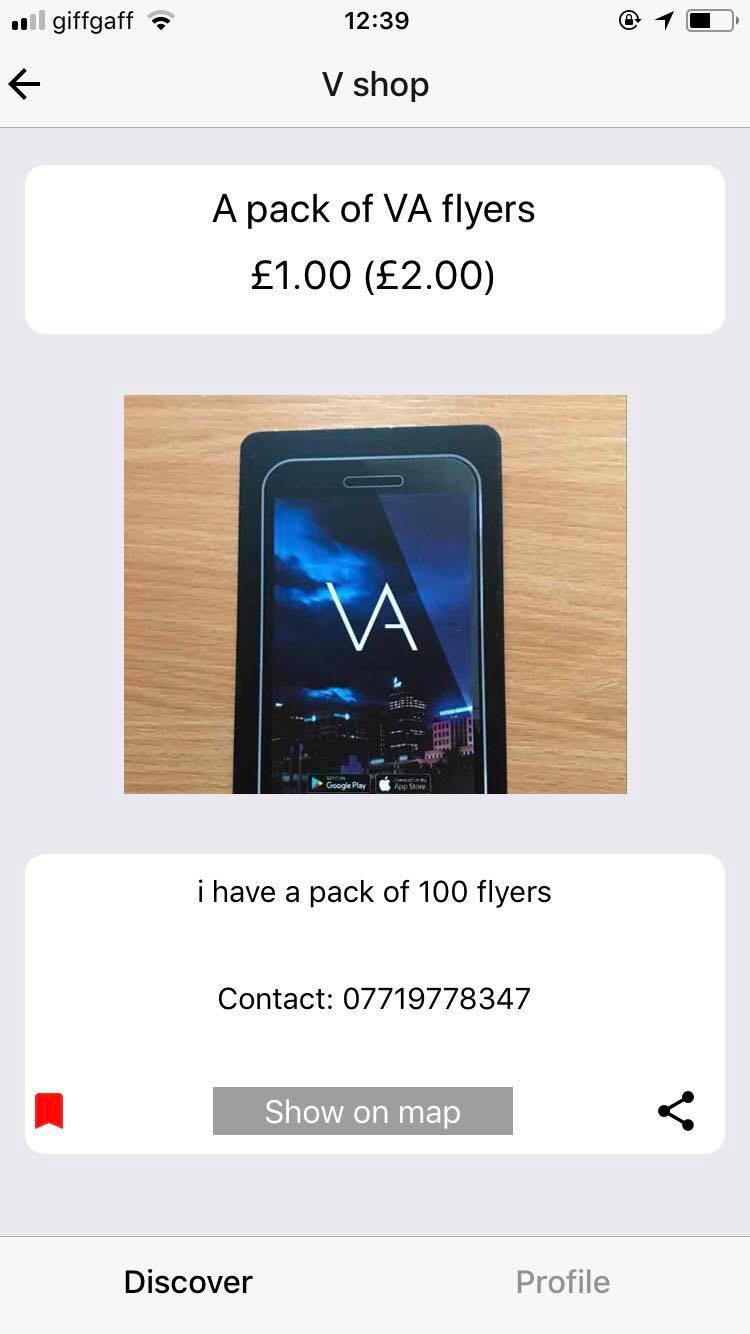Click the listing title A pack of VA flyers
The height and width of the screenshot is (1334, 750).
click(x=373, y=209)
